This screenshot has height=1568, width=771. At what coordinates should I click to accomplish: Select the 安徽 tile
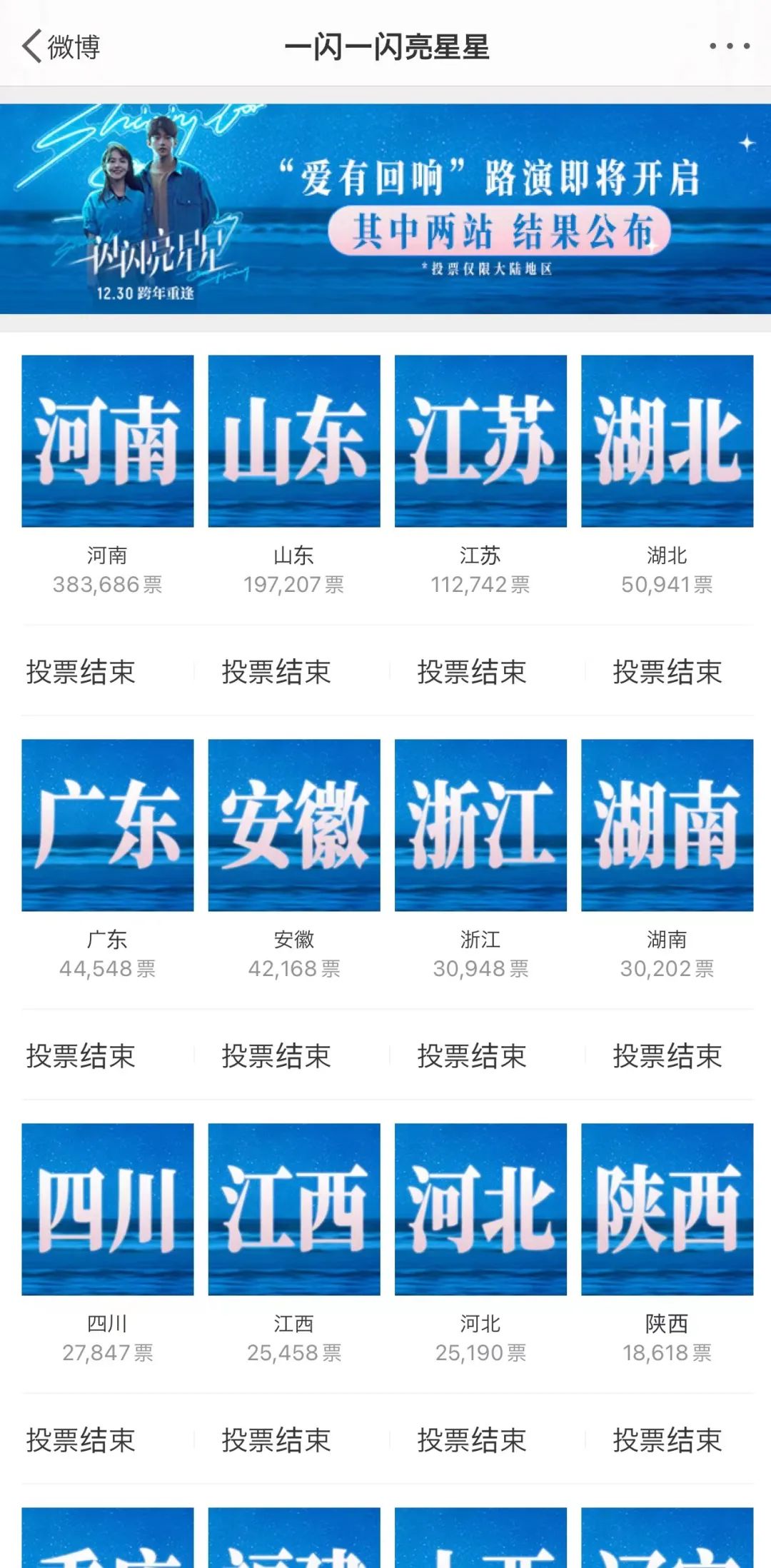[294, 825]
